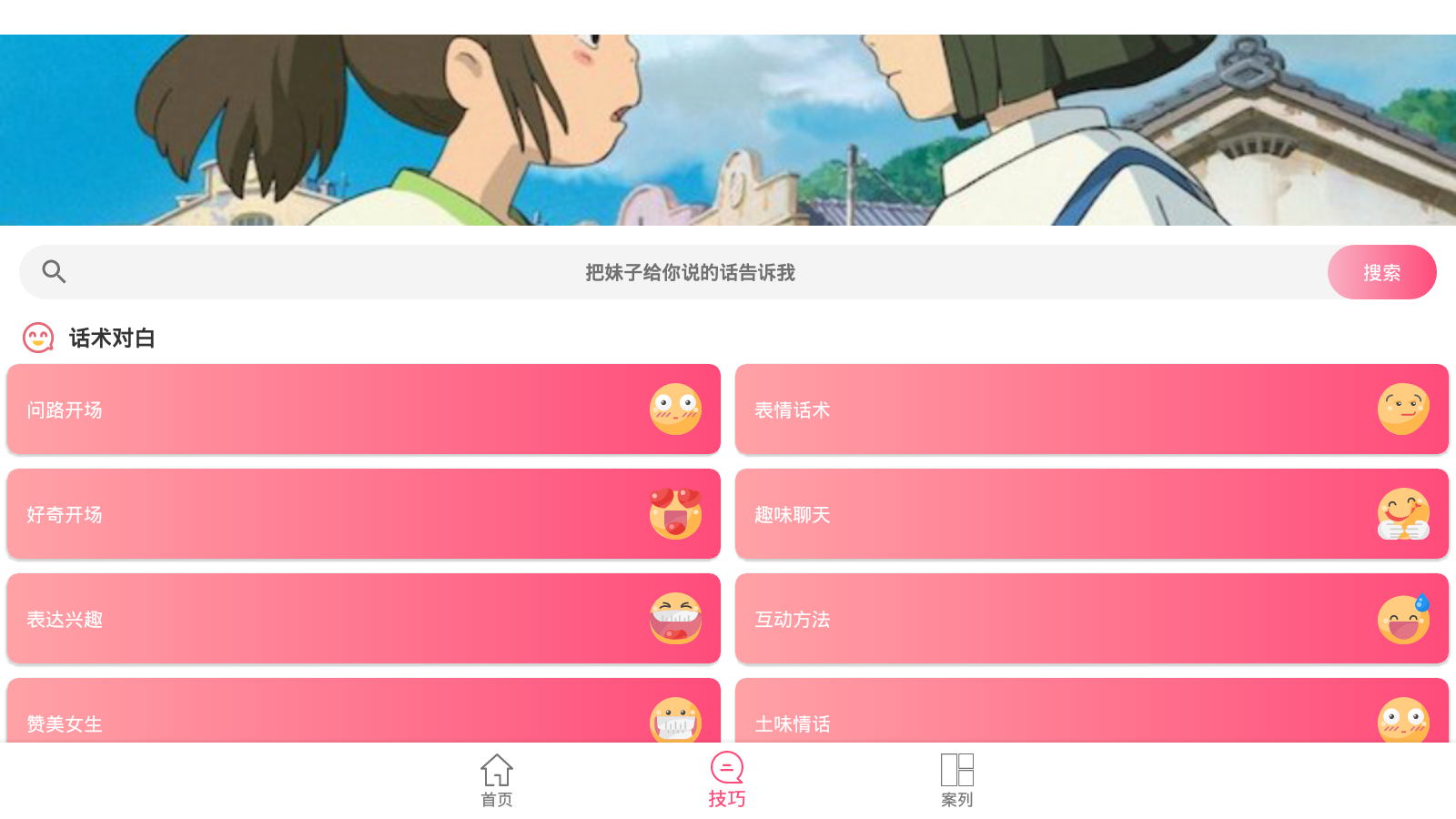Select the 好奇开场 card
This screenshot has height=819, width=1456.
[364, 514]
